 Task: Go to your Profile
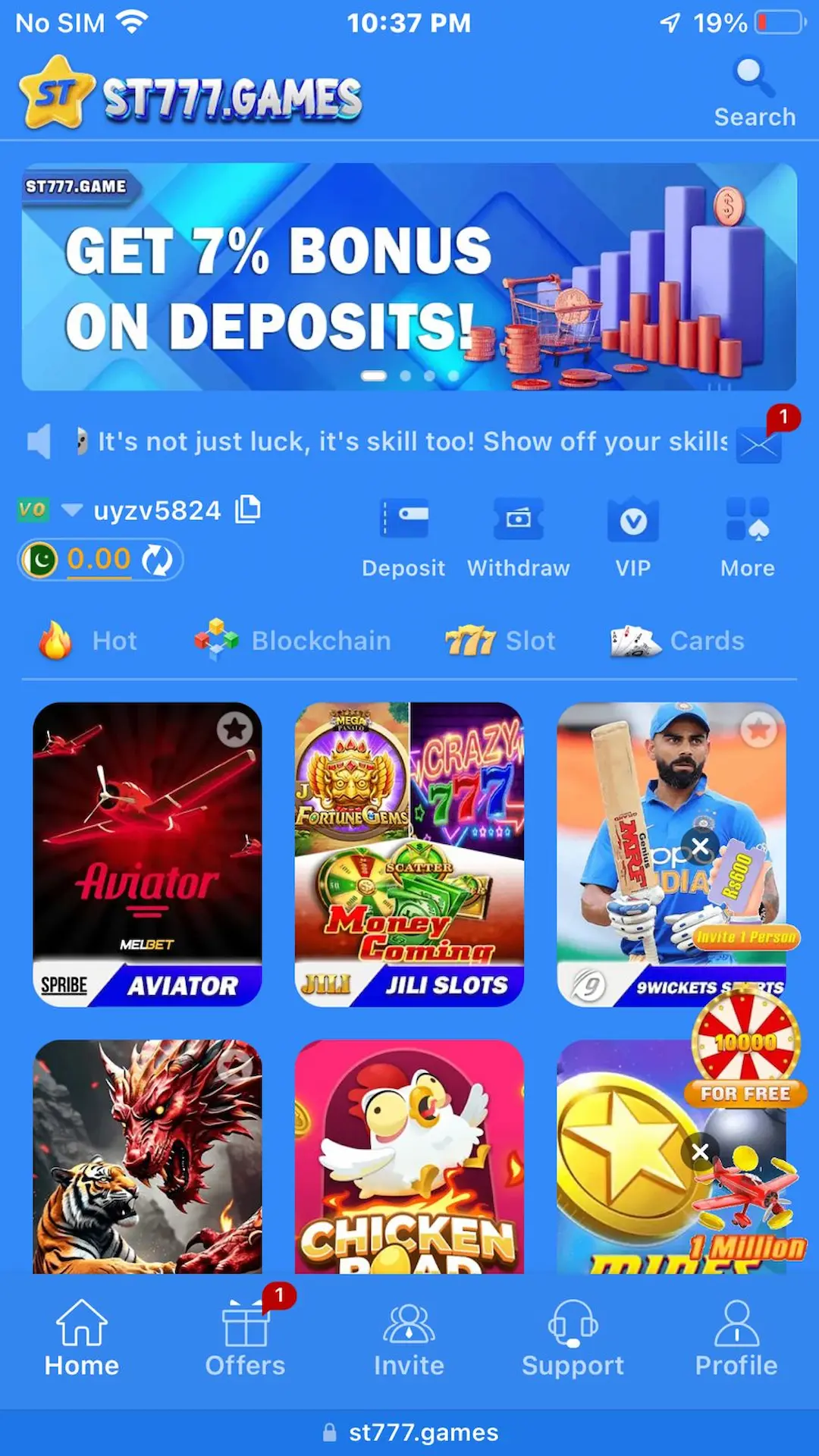coord(736,1338)
